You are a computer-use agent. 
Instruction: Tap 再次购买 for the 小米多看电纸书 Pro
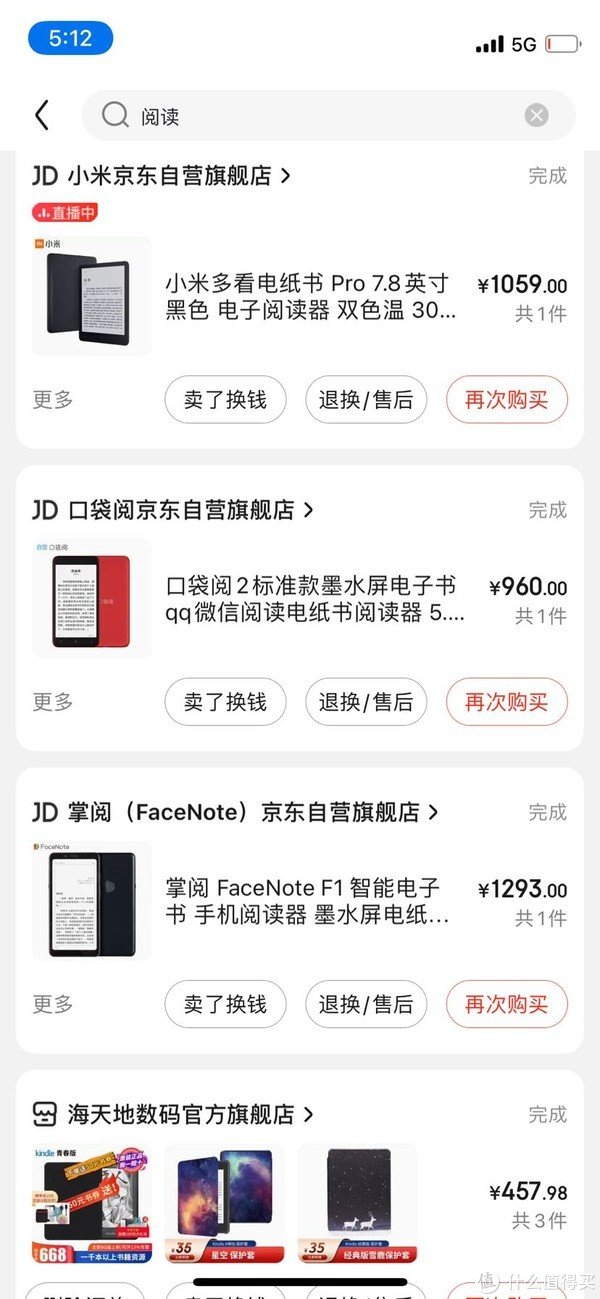click(x=507, y=400)
